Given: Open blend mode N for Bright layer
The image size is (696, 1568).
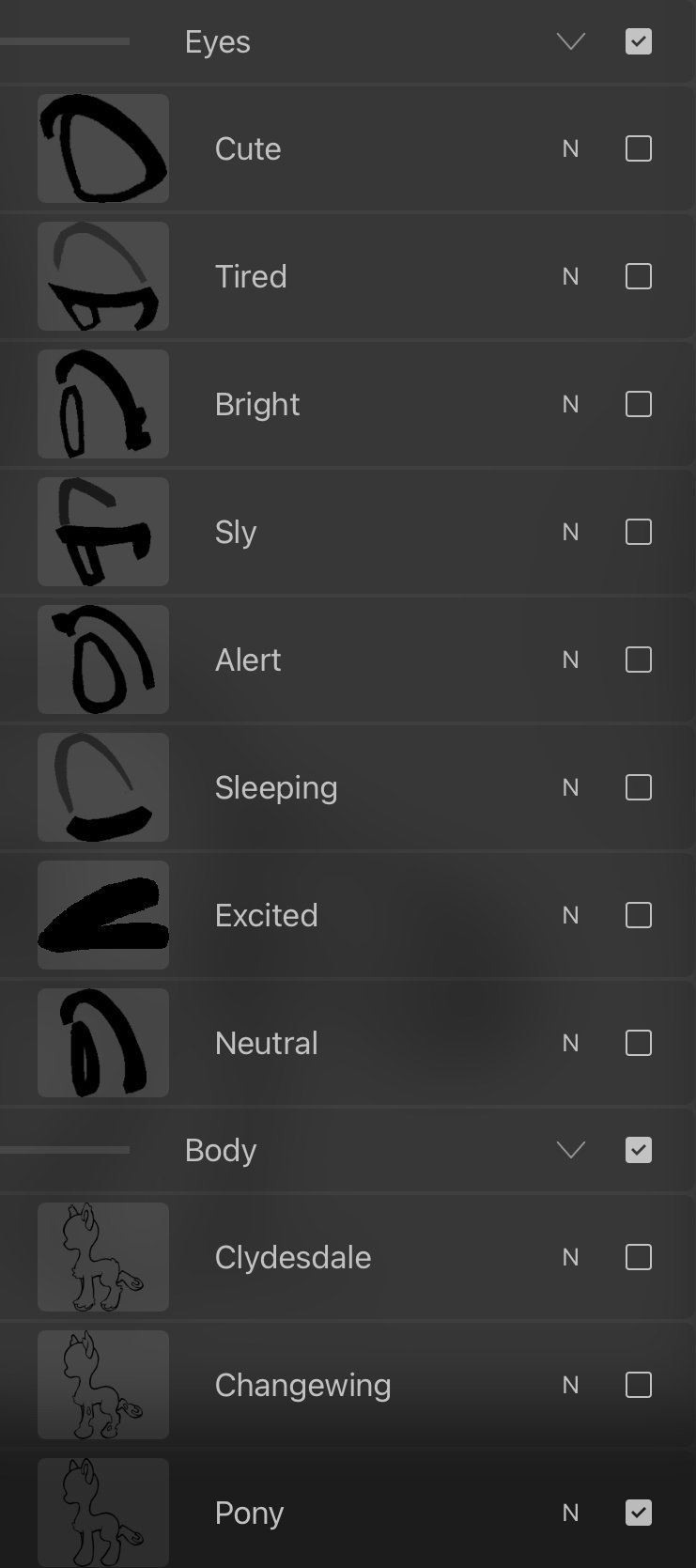Looking at the screenshot, I should (x=570, y=404).
